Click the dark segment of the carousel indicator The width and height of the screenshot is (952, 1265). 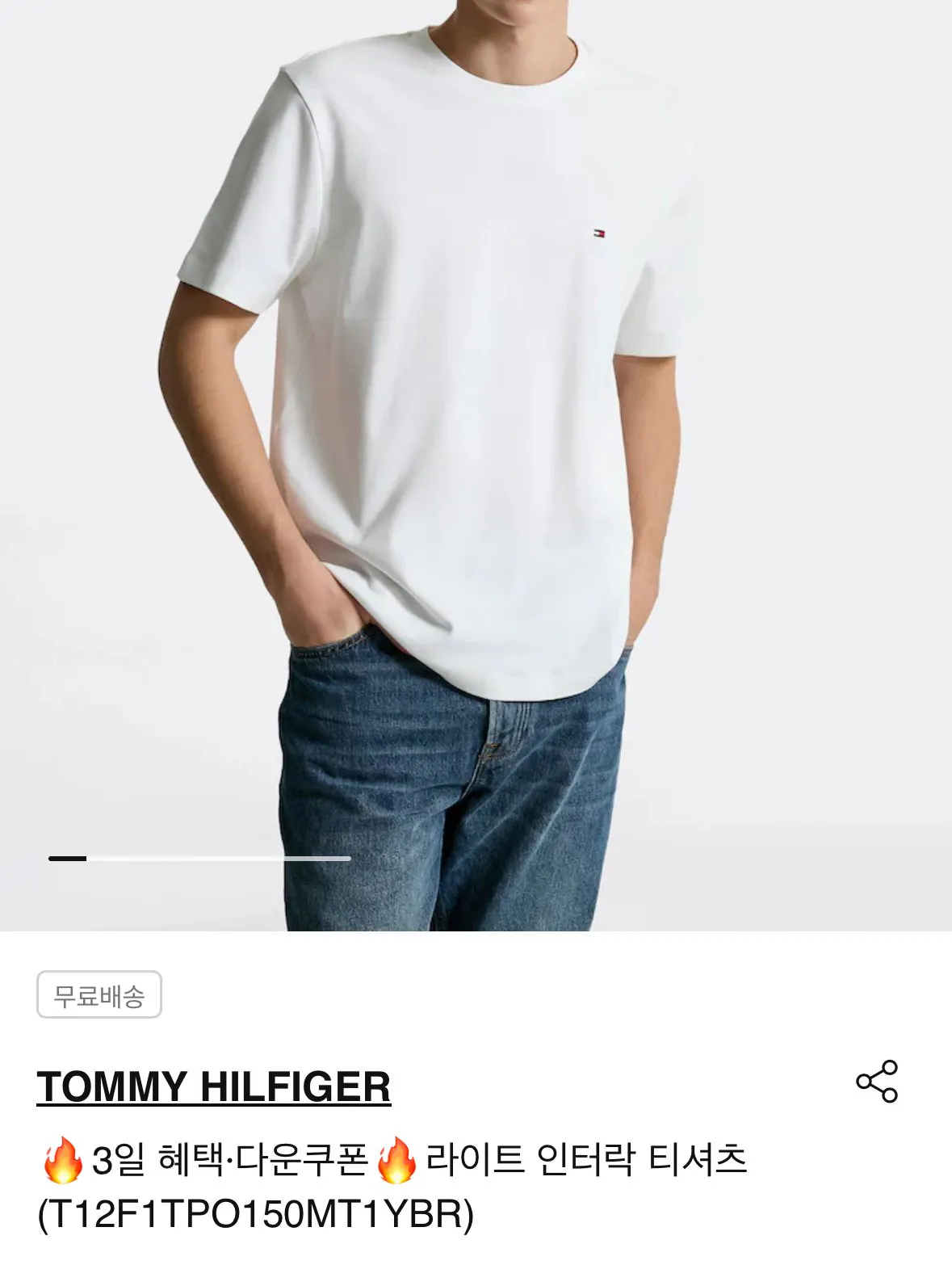coord(69,859)
